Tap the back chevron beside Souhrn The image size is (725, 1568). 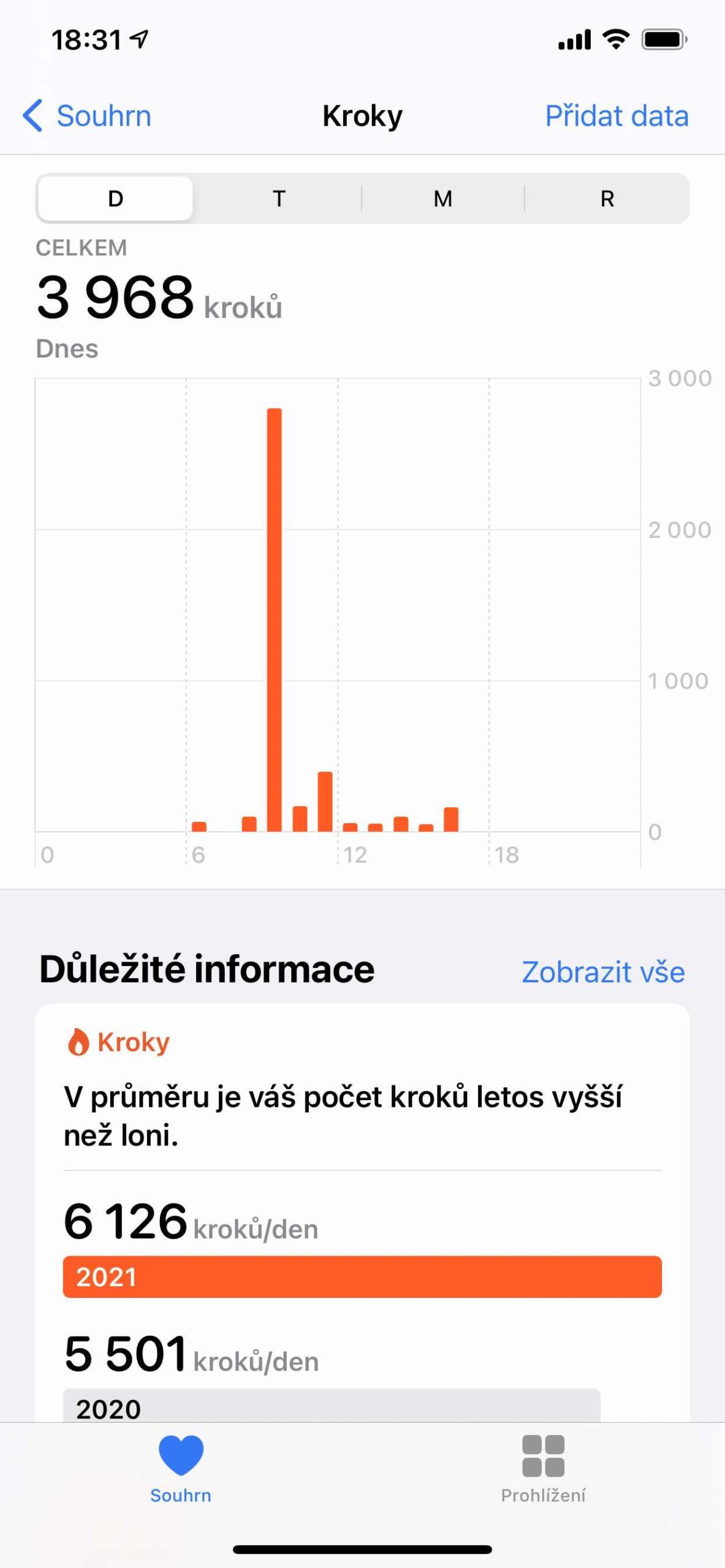point(34,115)
